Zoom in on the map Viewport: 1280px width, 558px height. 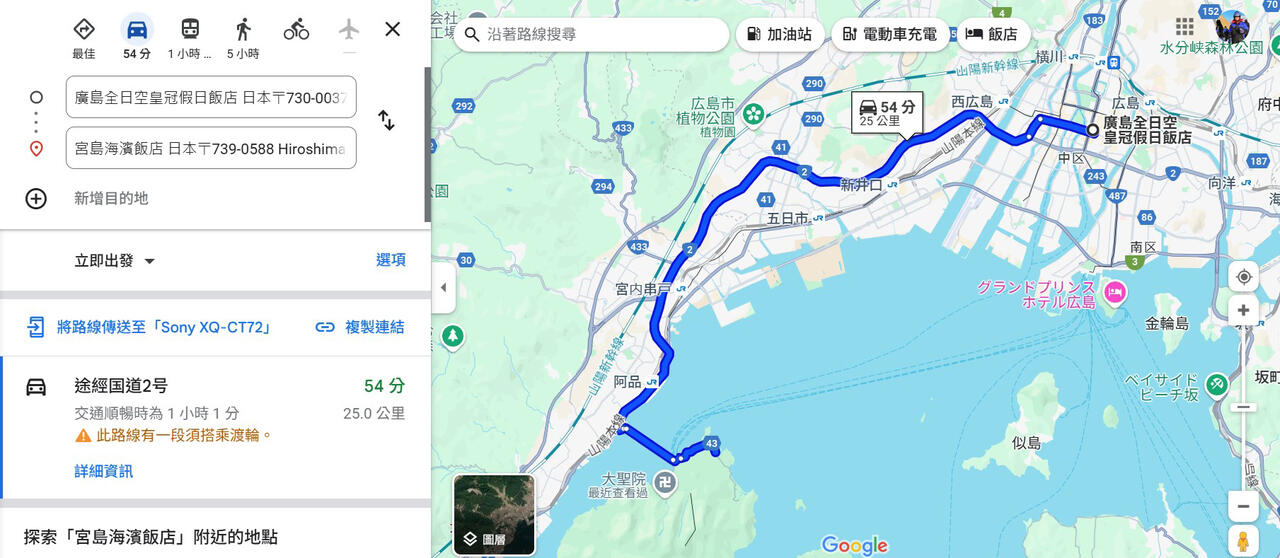1243,311
